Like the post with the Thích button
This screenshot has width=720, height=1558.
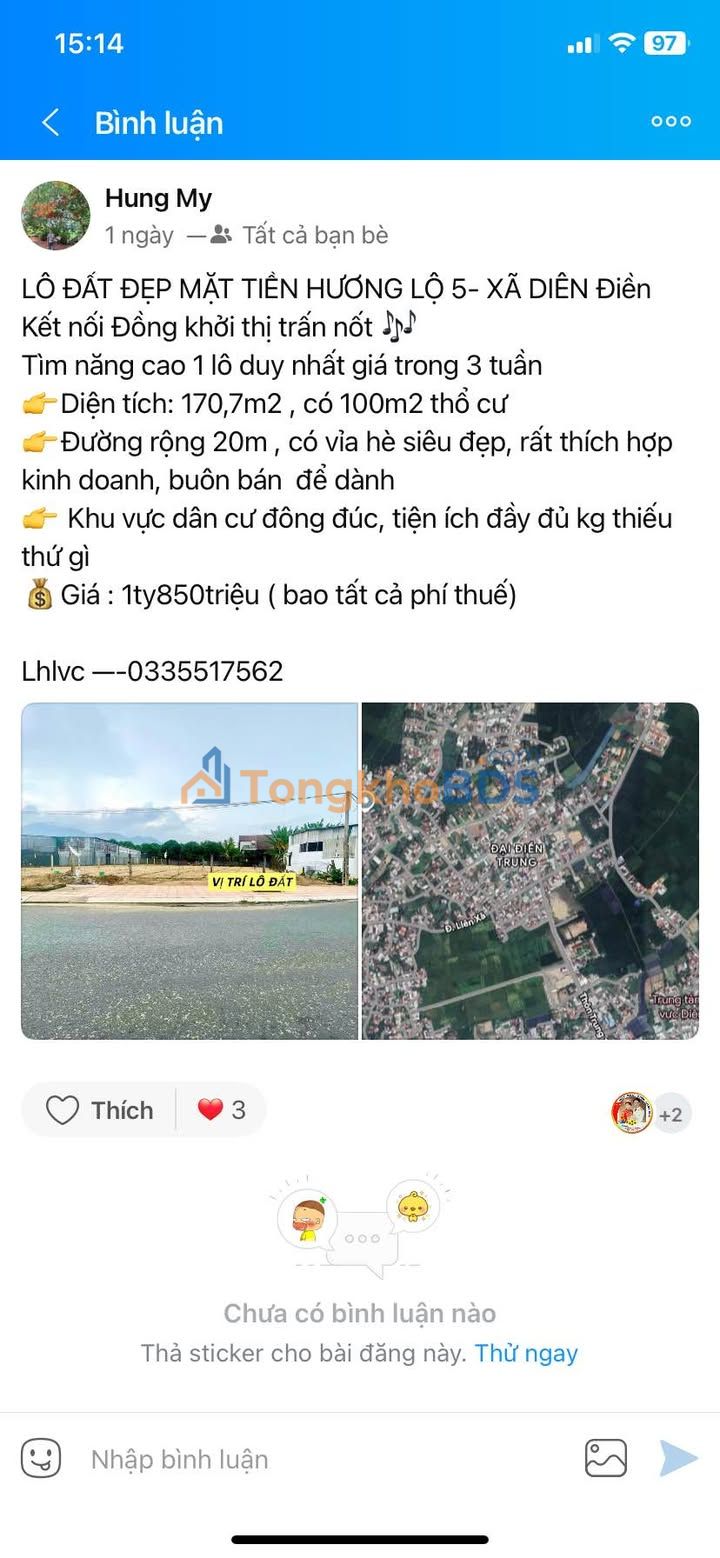(x=99, y=1110)
